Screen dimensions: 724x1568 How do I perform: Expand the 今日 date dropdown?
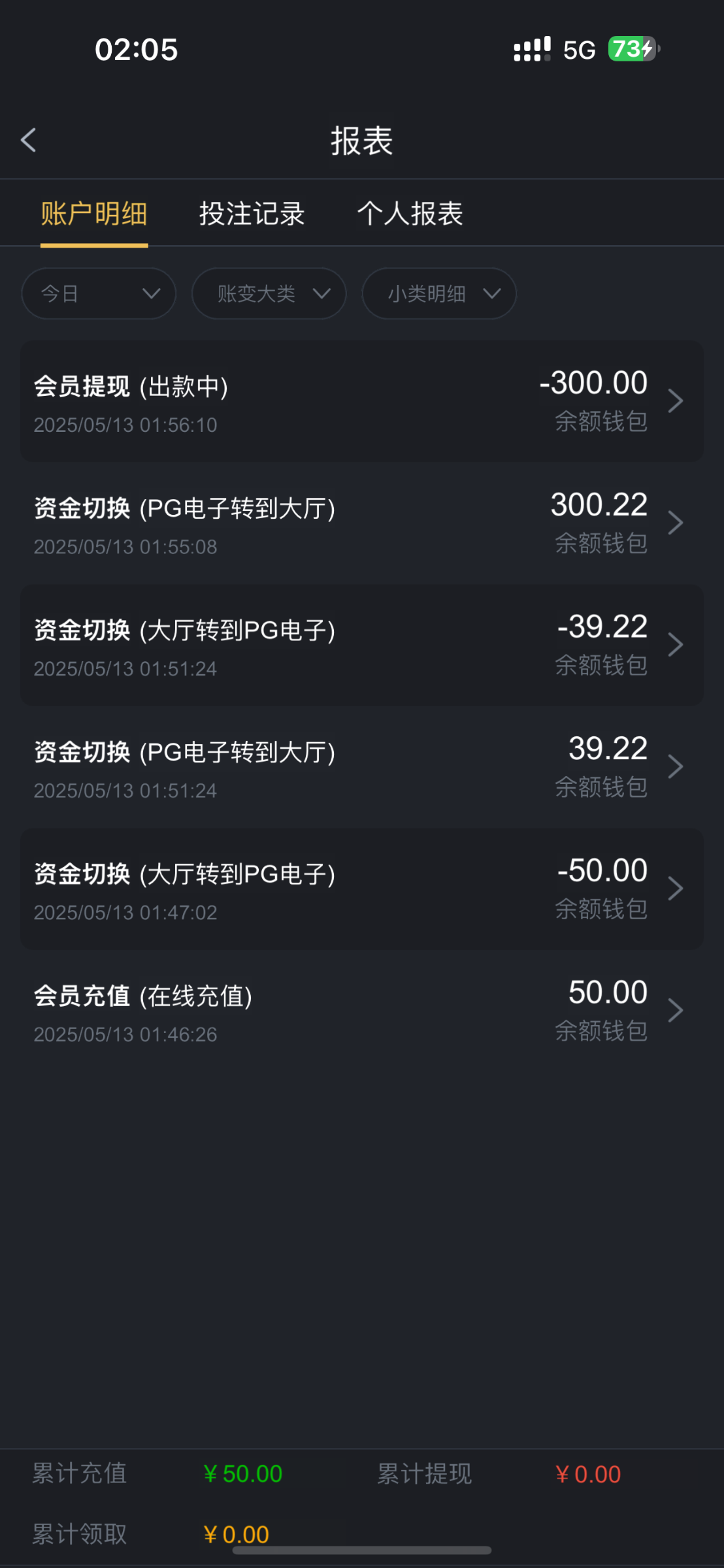(x=99, y=293)
